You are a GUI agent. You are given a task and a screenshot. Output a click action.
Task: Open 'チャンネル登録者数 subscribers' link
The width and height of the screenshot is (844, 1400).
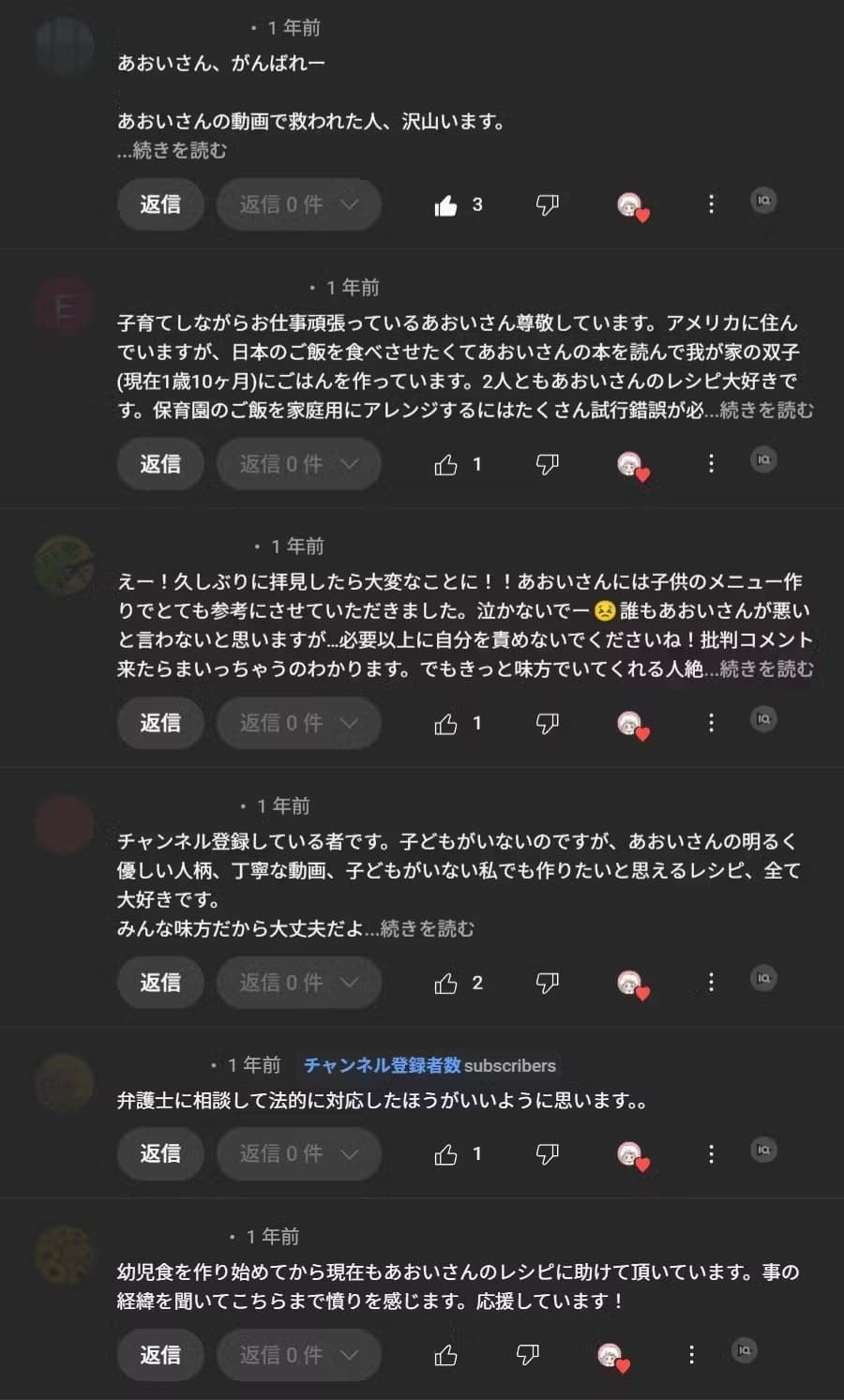coord(430,1065)
